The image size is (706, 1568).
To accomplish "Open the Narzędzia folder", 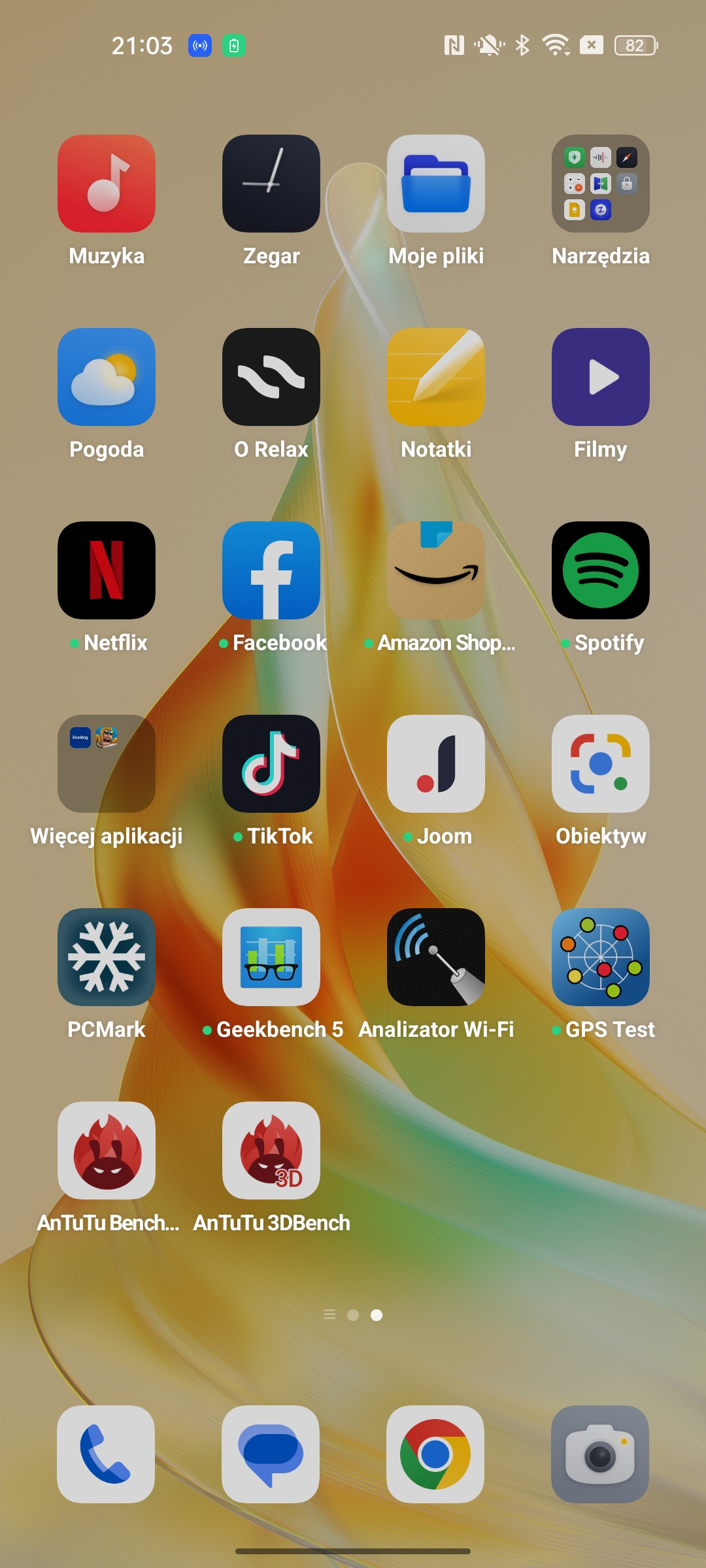I will coord(601,184).
